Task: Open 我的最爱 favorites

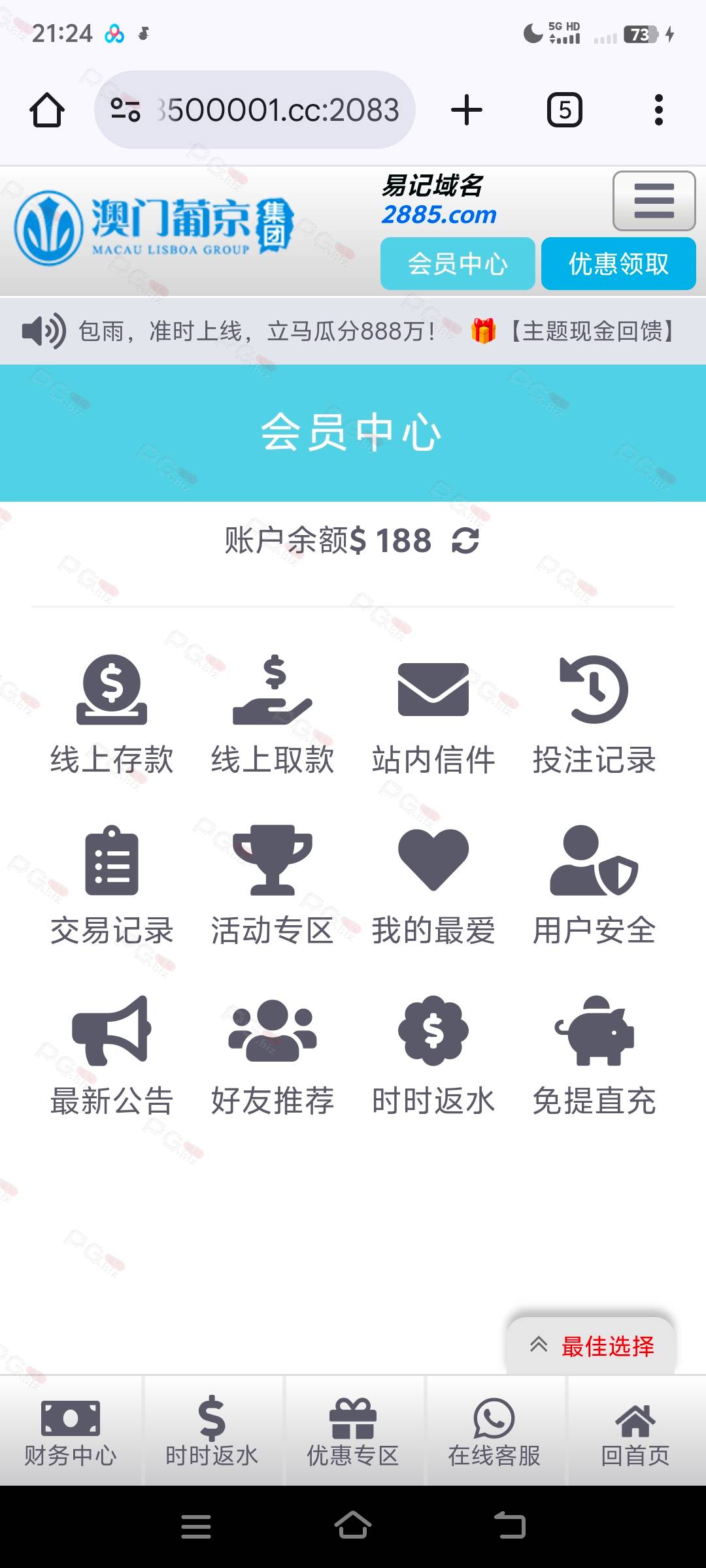Action: coord(433,885)
